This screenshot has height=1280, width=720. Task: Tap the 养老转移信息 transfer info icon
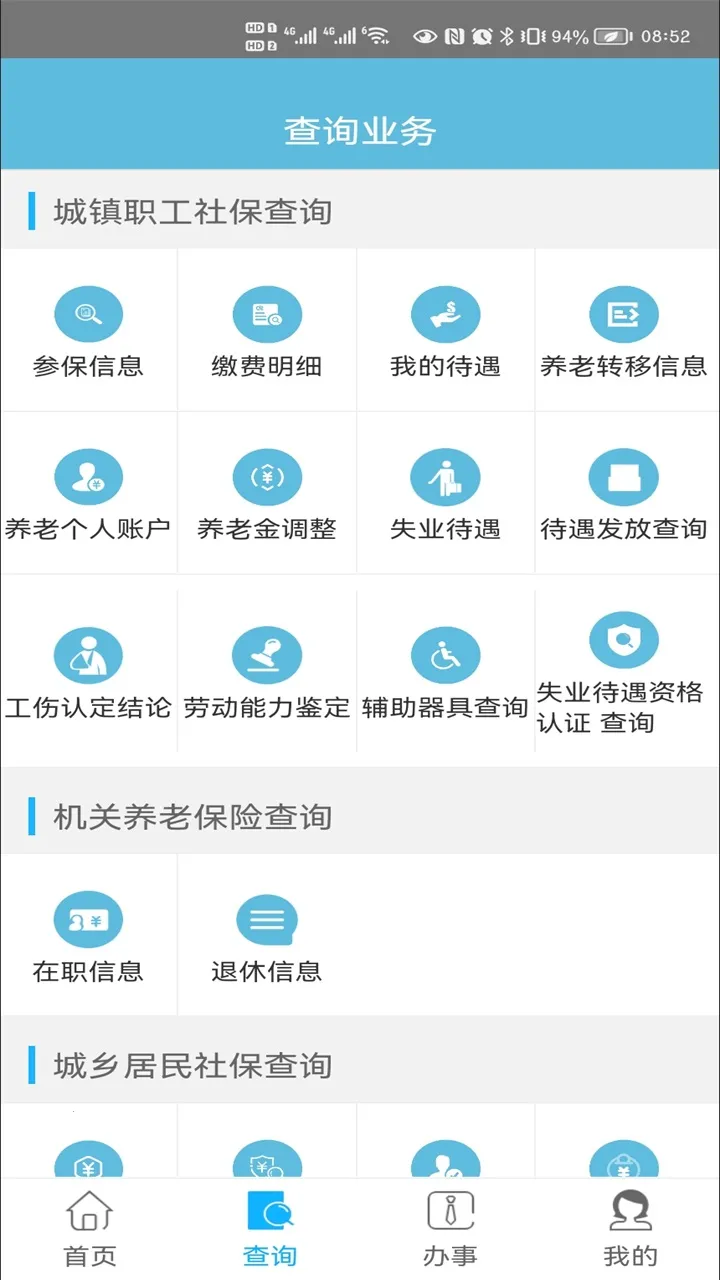coord(623,330)
